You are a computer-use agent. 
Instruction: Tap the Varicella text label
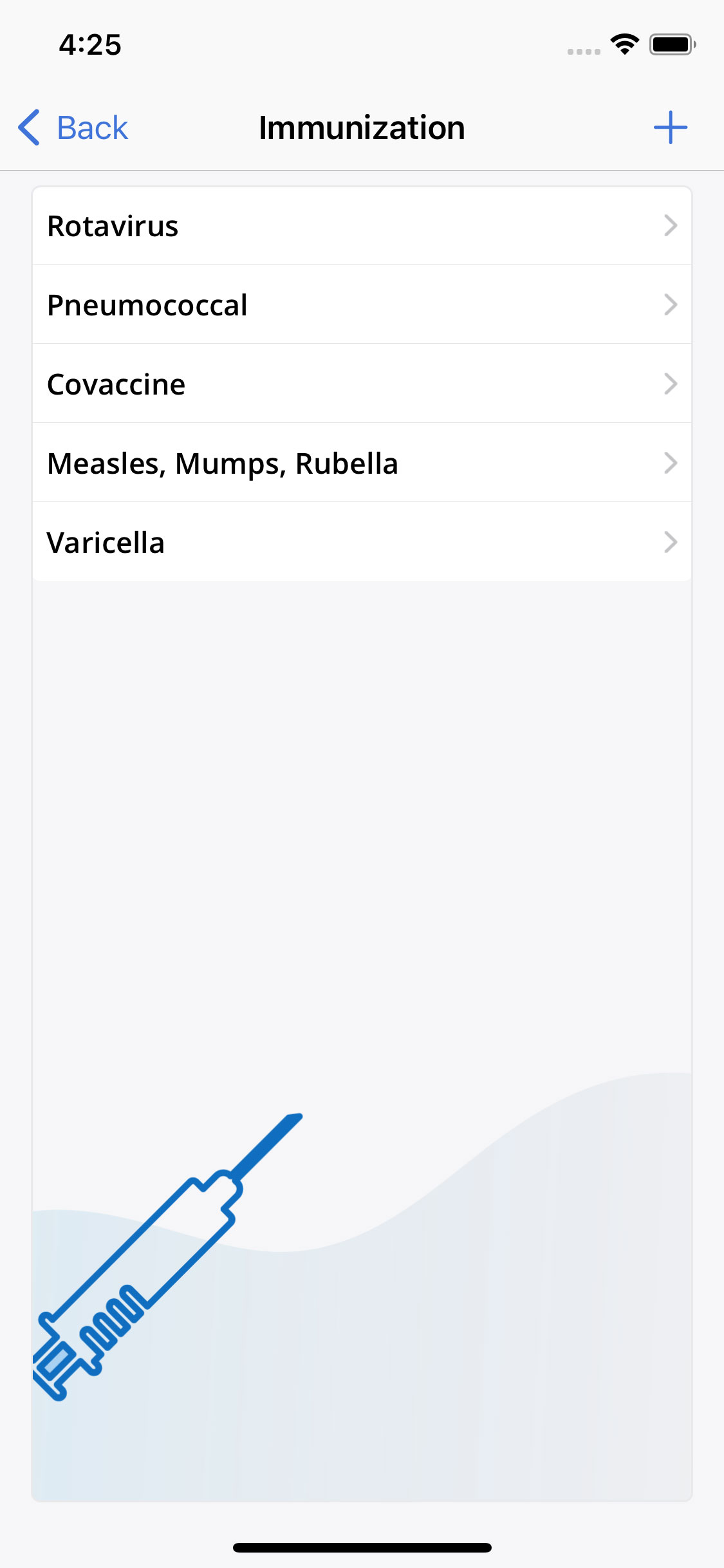click(x=106, y=542)
